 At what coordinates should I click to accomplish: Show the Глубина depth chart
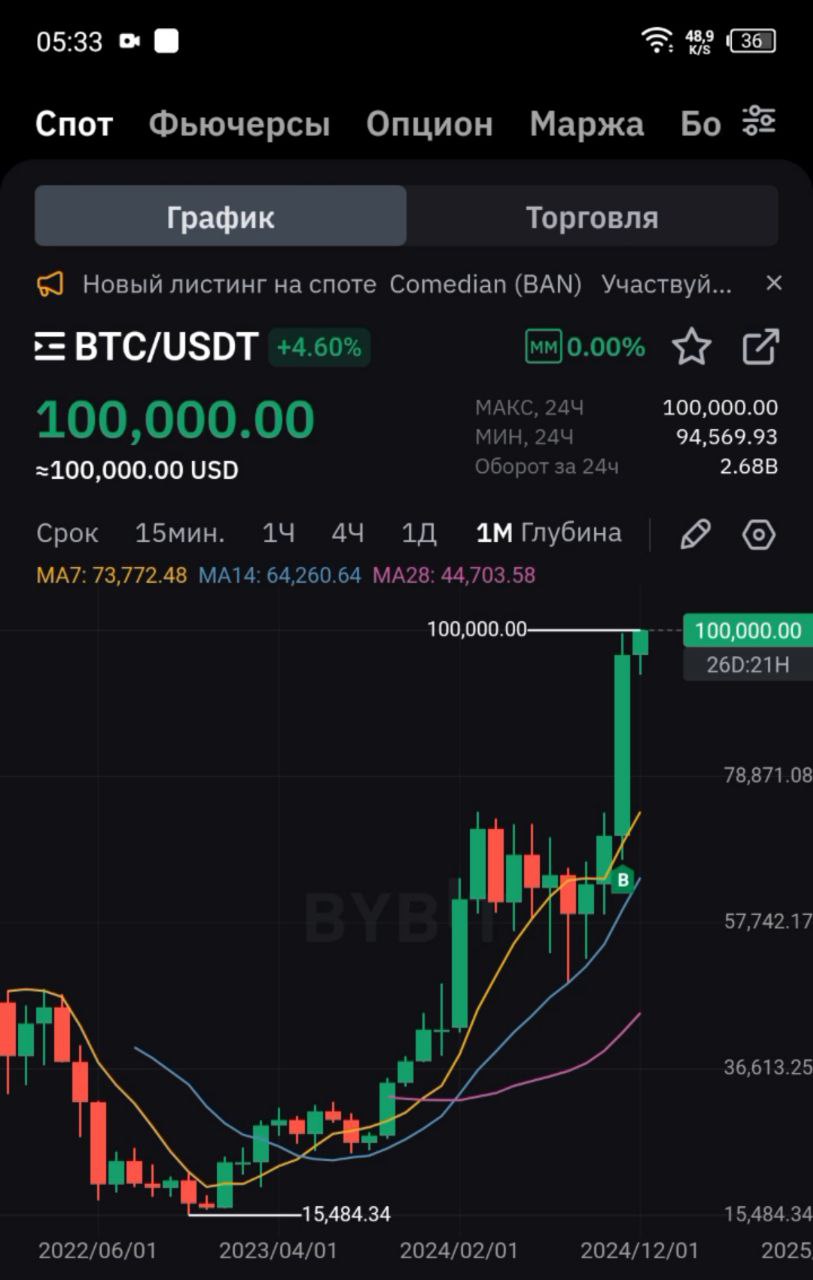point(571,533)
